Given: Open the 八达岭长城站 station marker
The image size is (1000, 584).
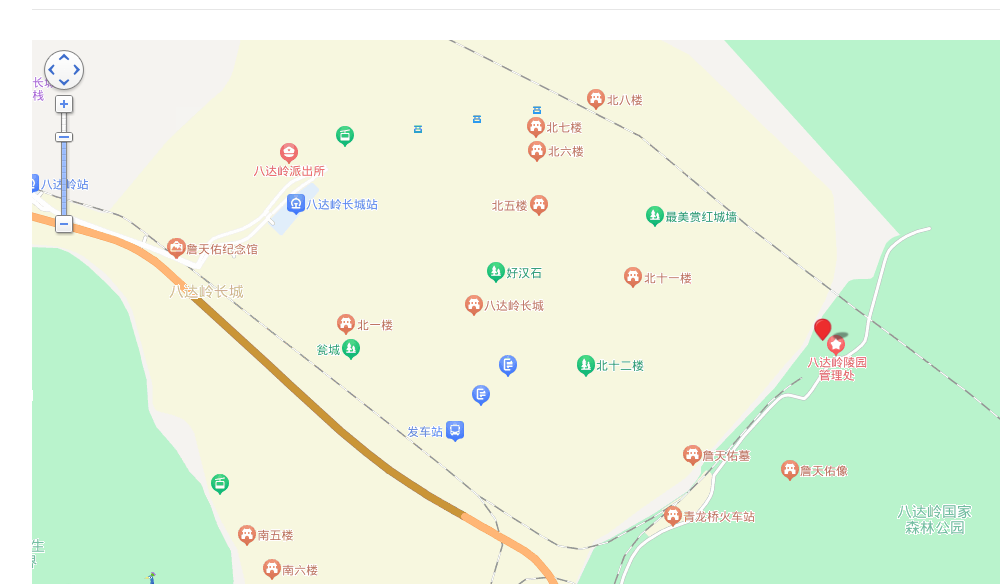Looking at the screenshot, I should point(296,204).
